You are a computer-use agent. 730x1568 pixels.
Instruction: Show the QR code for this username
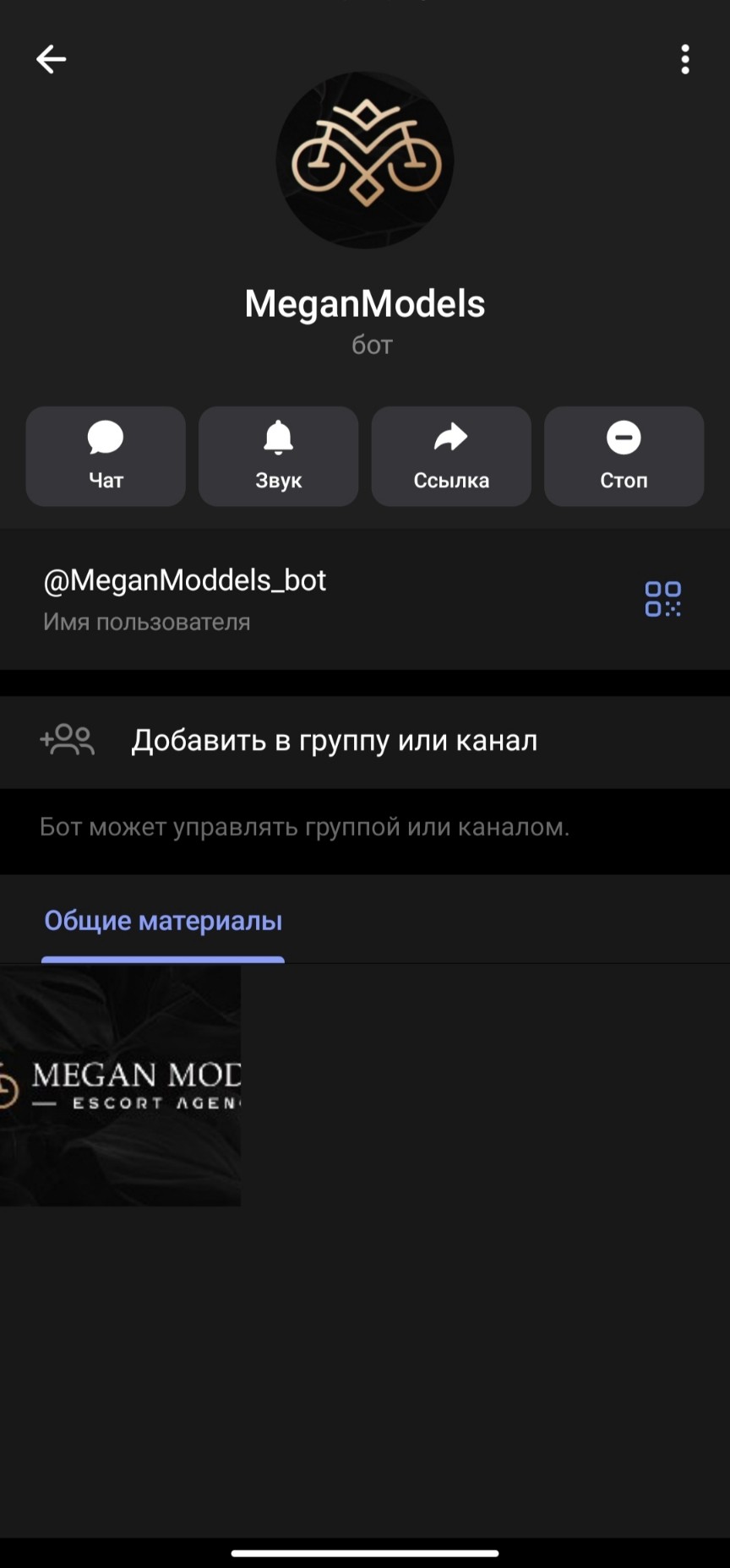(x=662, y=599)
